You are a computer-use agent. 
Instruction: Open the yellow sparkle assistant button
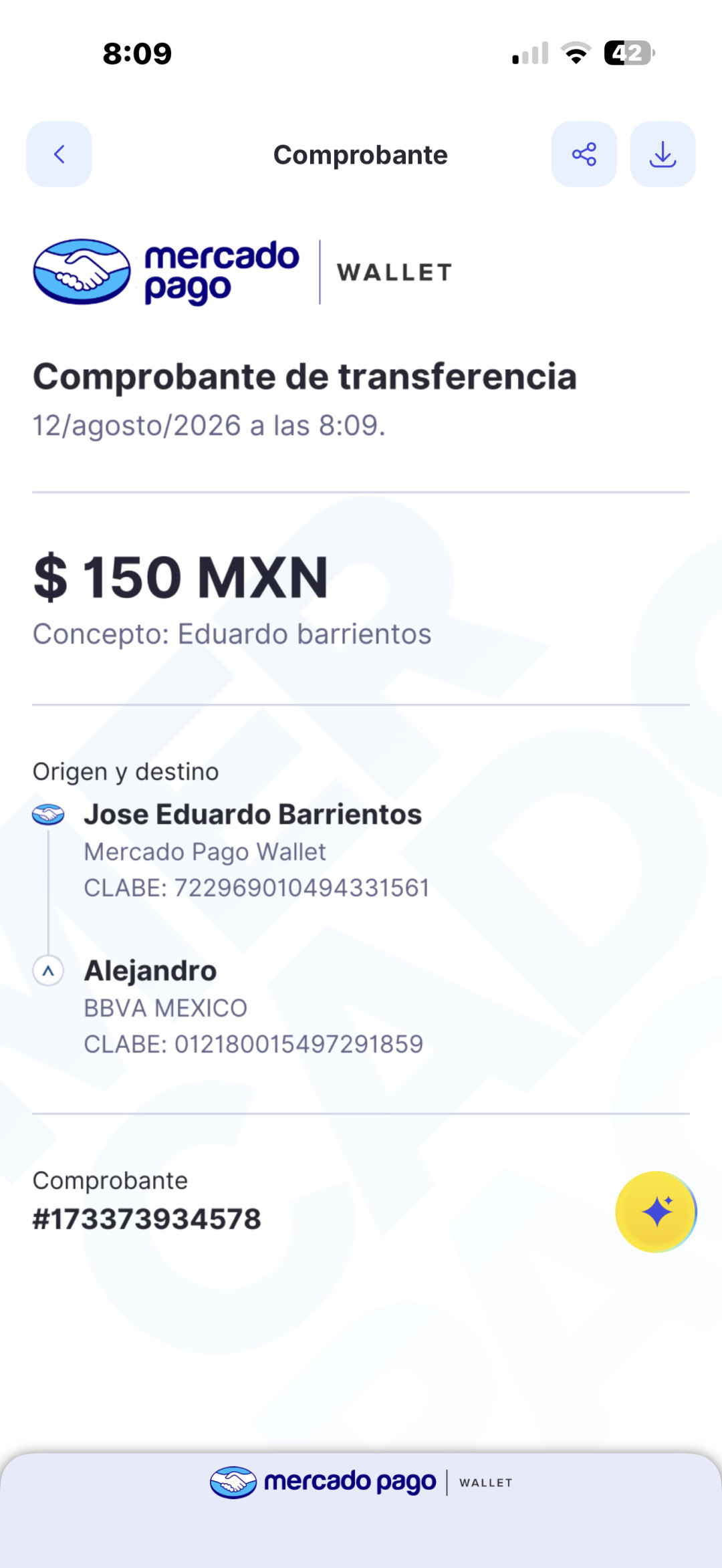[656, 1211]
